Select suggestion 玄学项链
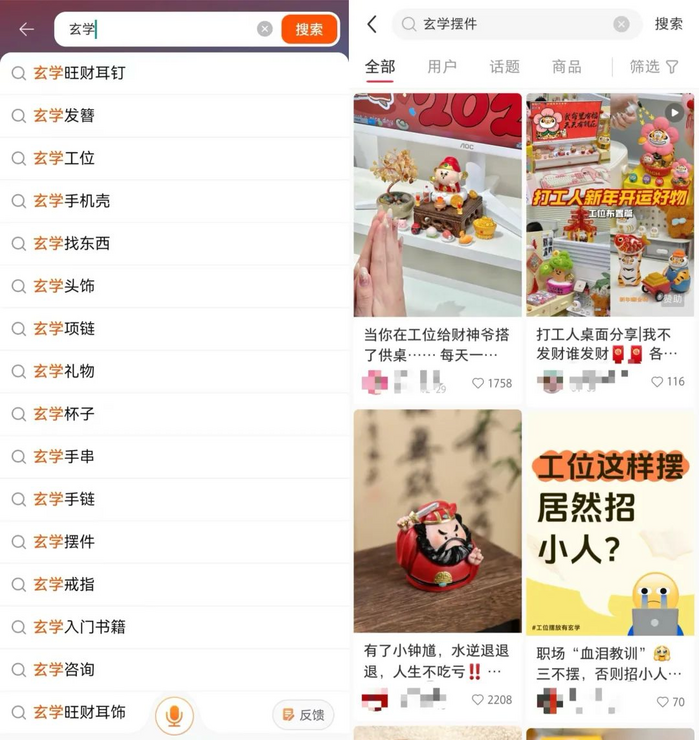The image size is (699, 740). click(65, 329)
